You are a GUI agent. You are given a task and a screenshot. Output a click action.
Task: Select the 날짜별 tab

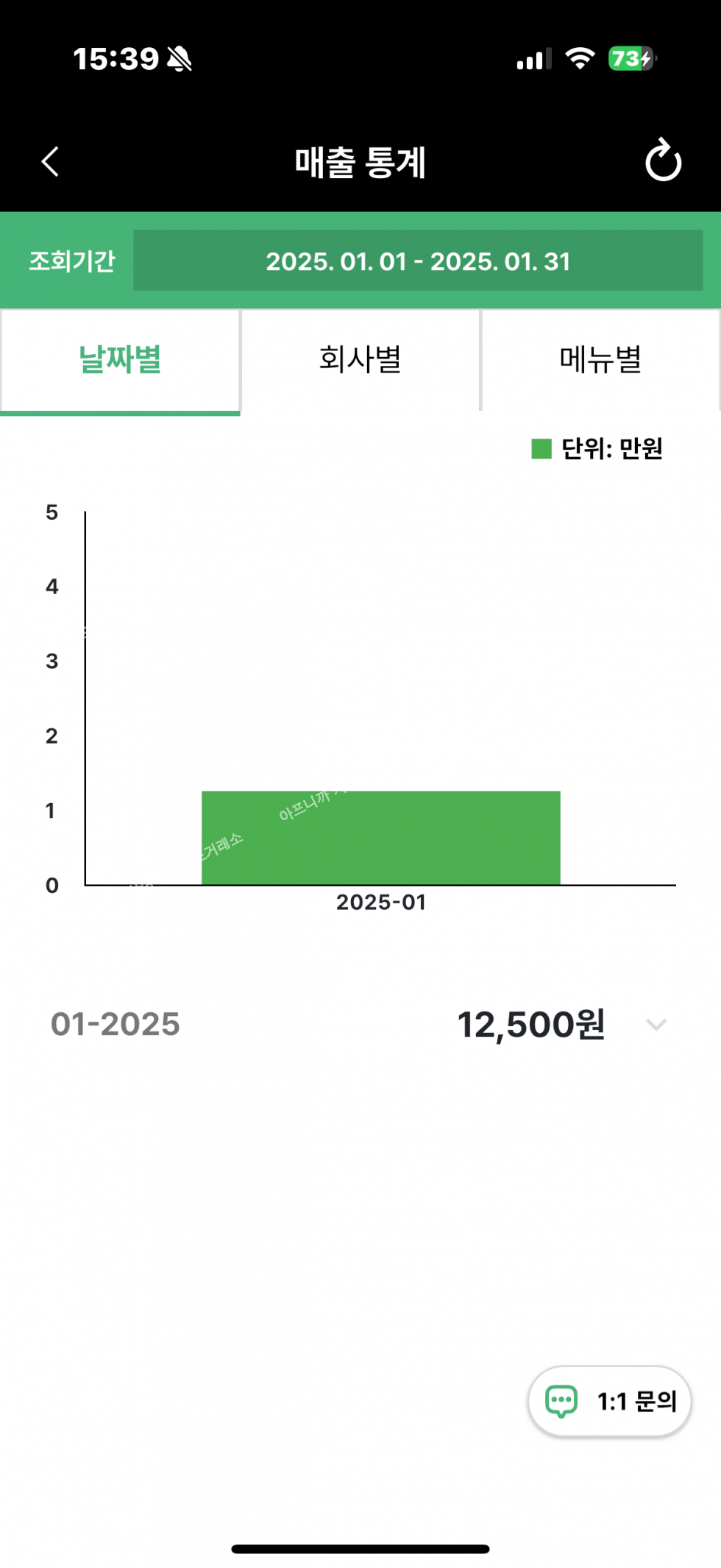[x=120, y=360]
